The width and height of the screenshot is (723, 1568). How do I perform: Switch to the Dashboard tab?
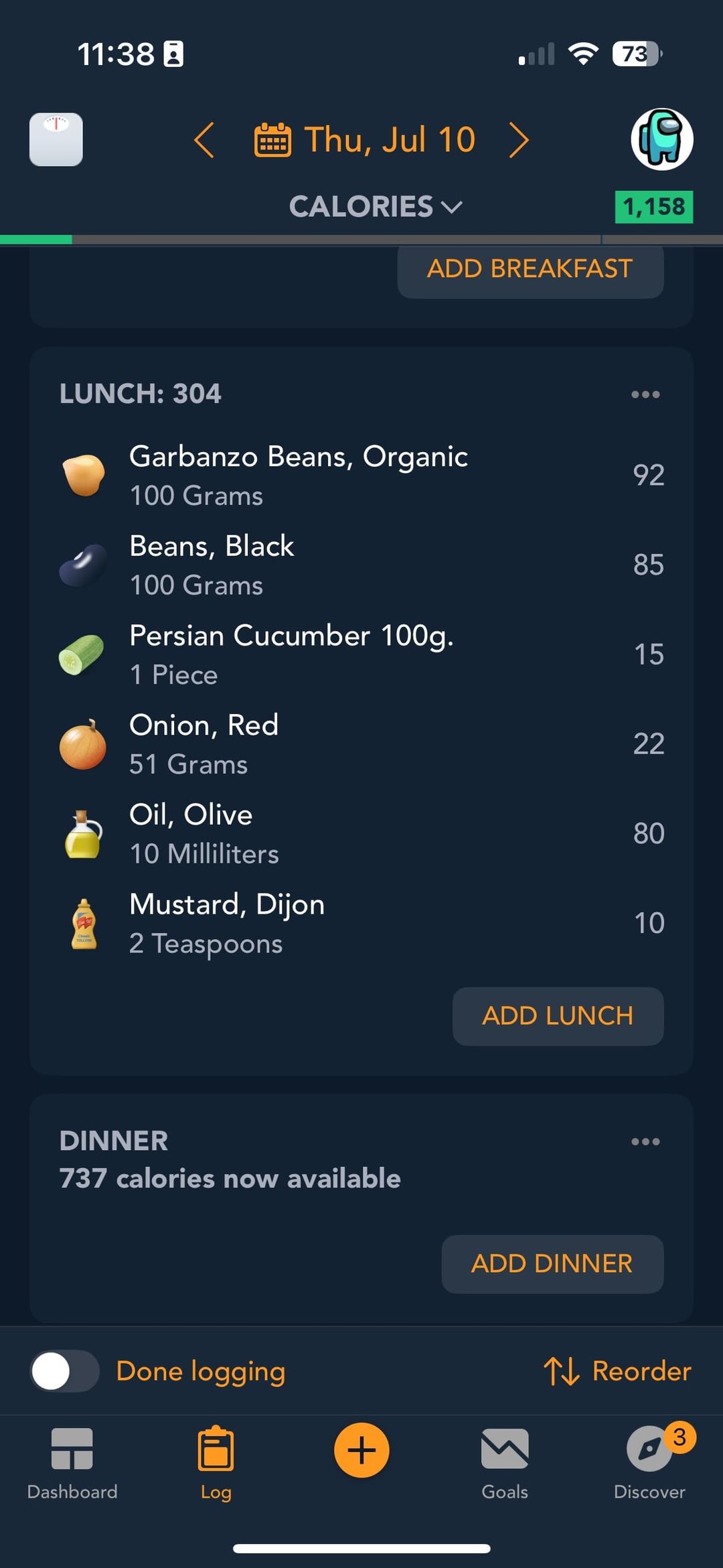click(x=72, y=1464)
